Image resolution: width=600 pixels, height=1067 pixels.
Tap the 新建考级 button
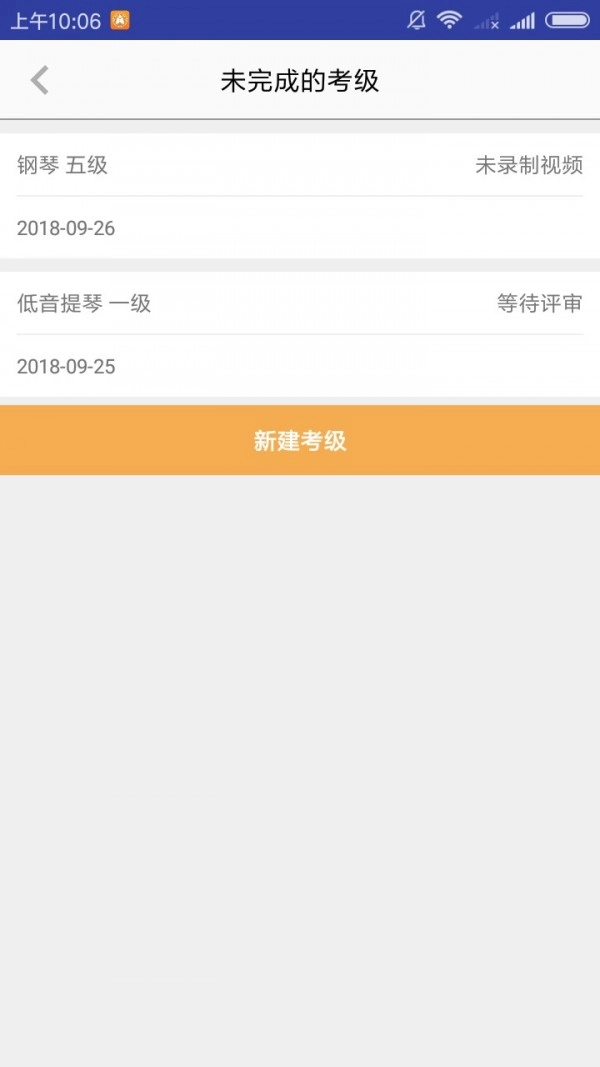point(300,440)
